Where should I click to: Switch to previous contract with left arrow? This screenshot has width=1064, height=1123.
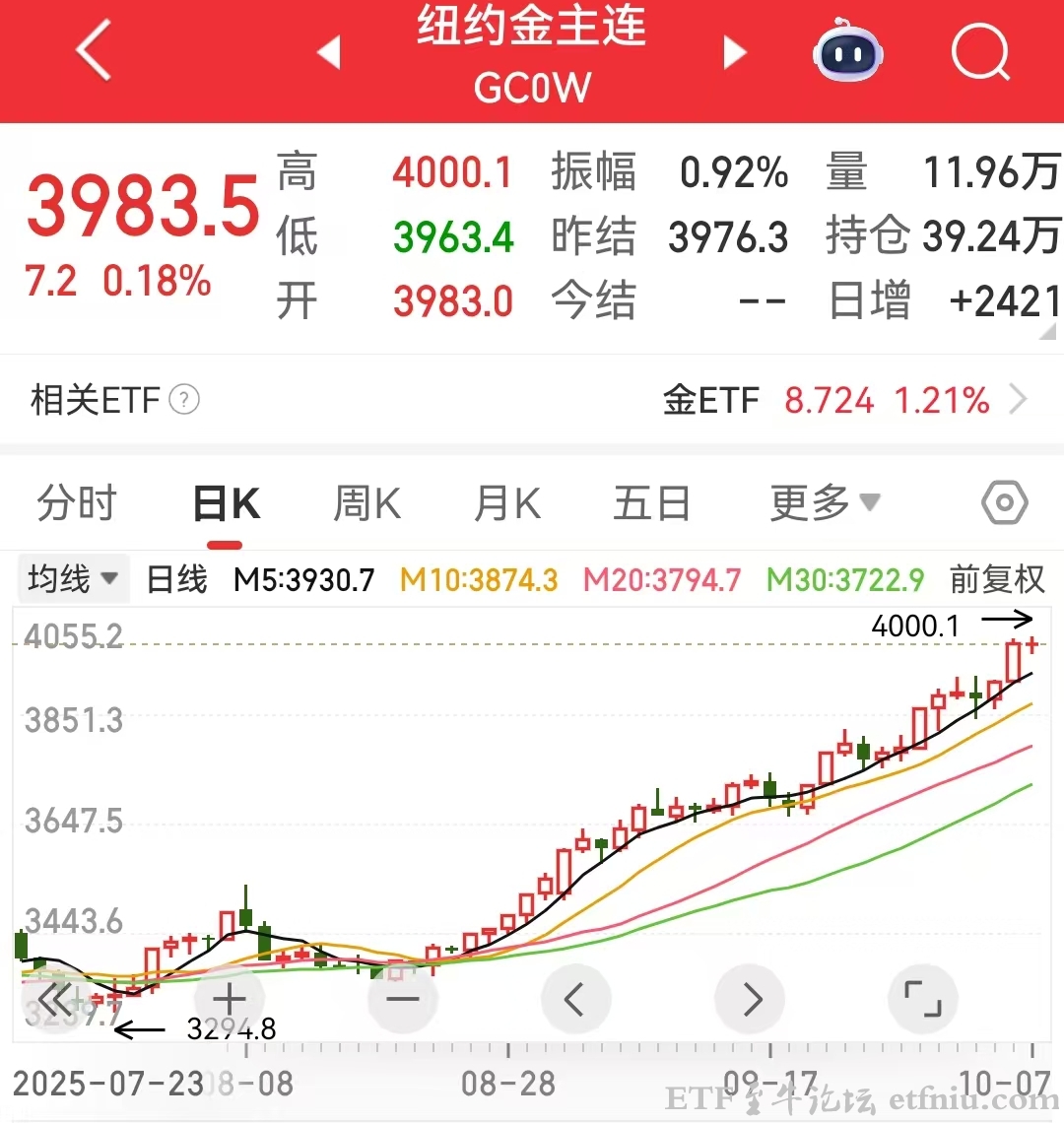[x=329, y=53]
